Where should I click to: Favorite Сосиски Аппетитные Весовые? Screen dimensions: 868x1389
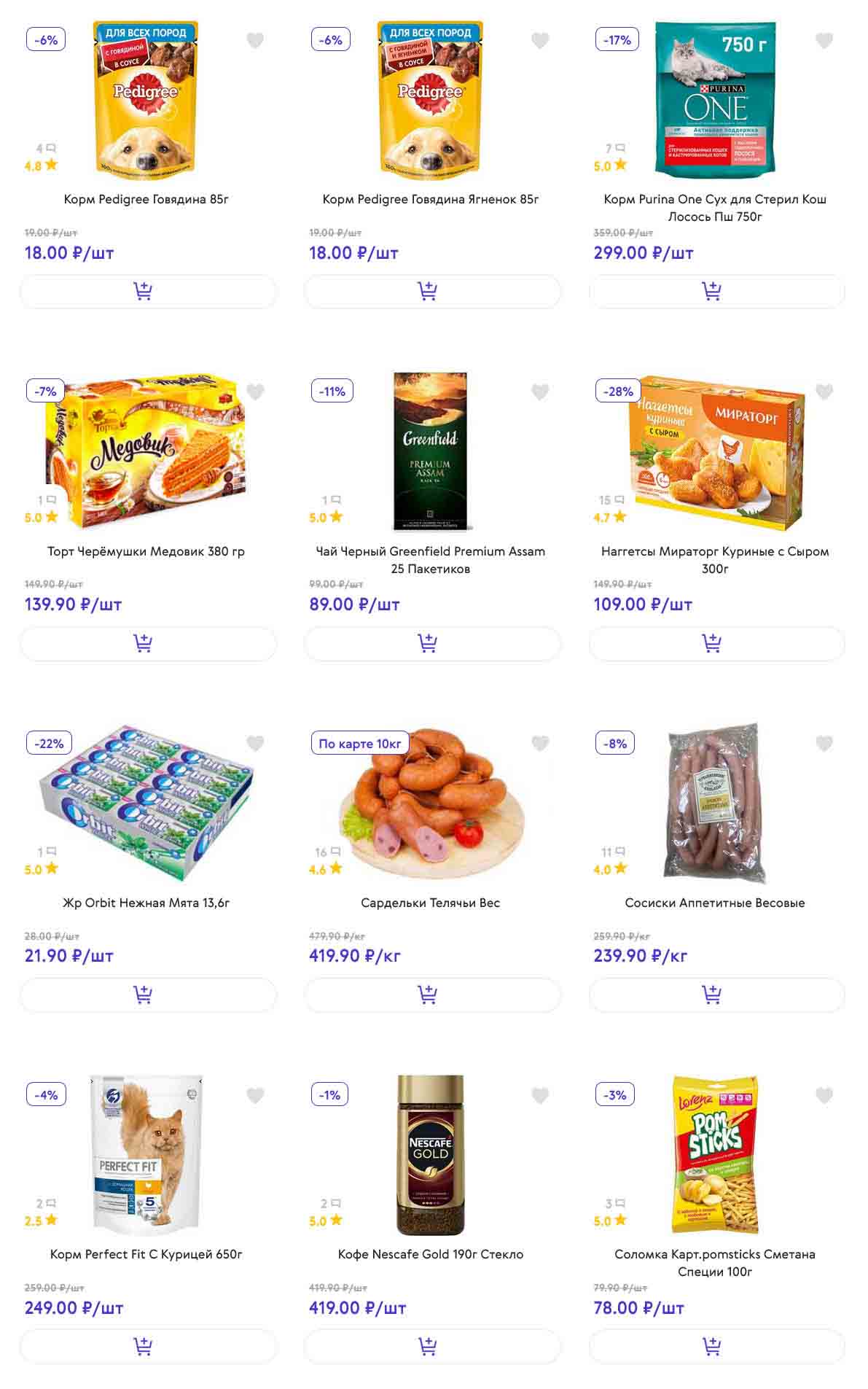click(x=824, y=744)
